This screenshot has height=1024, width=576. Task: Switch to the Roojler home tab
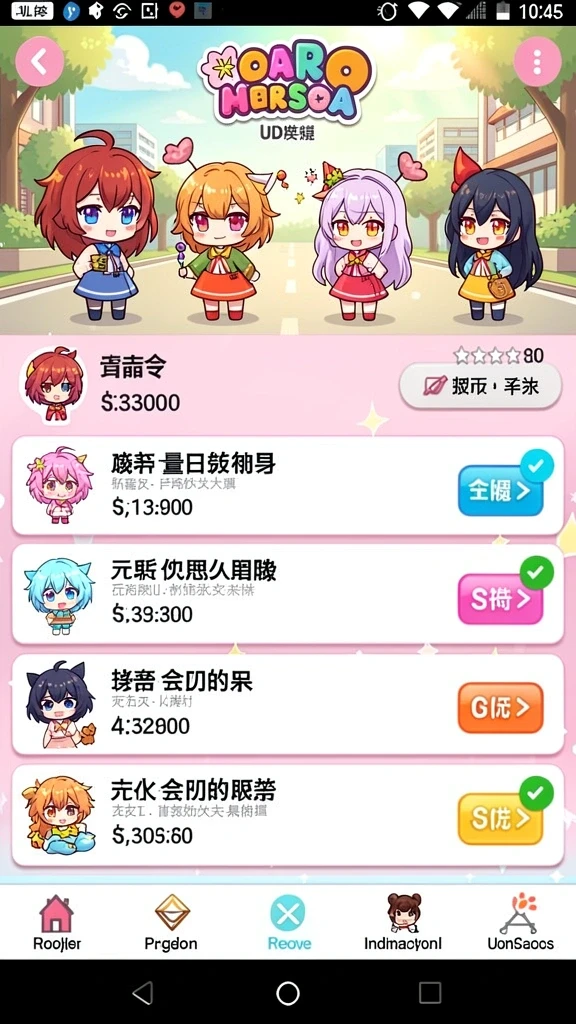(57, 922)
